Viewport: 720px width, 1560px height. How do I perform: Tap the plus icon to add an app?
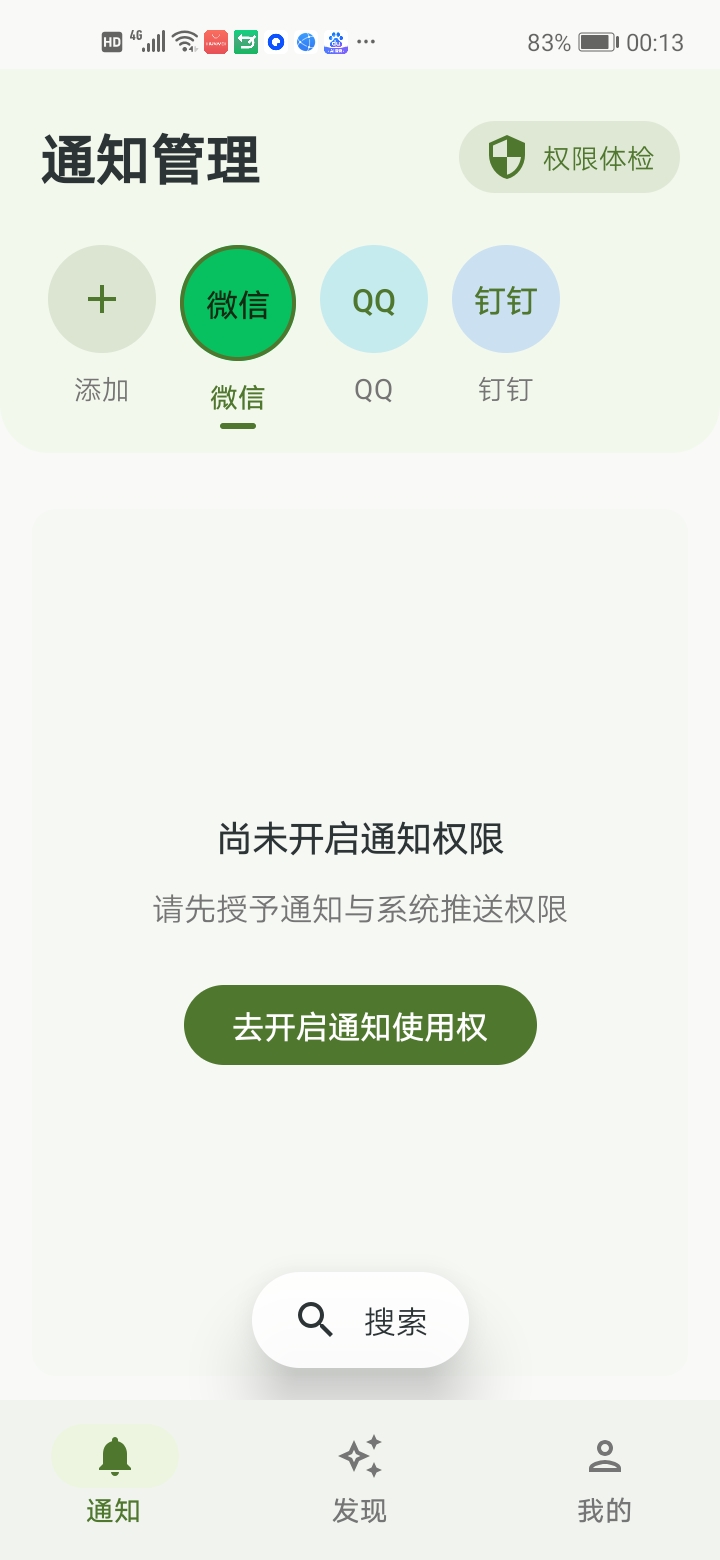click(x=101, y=299)
